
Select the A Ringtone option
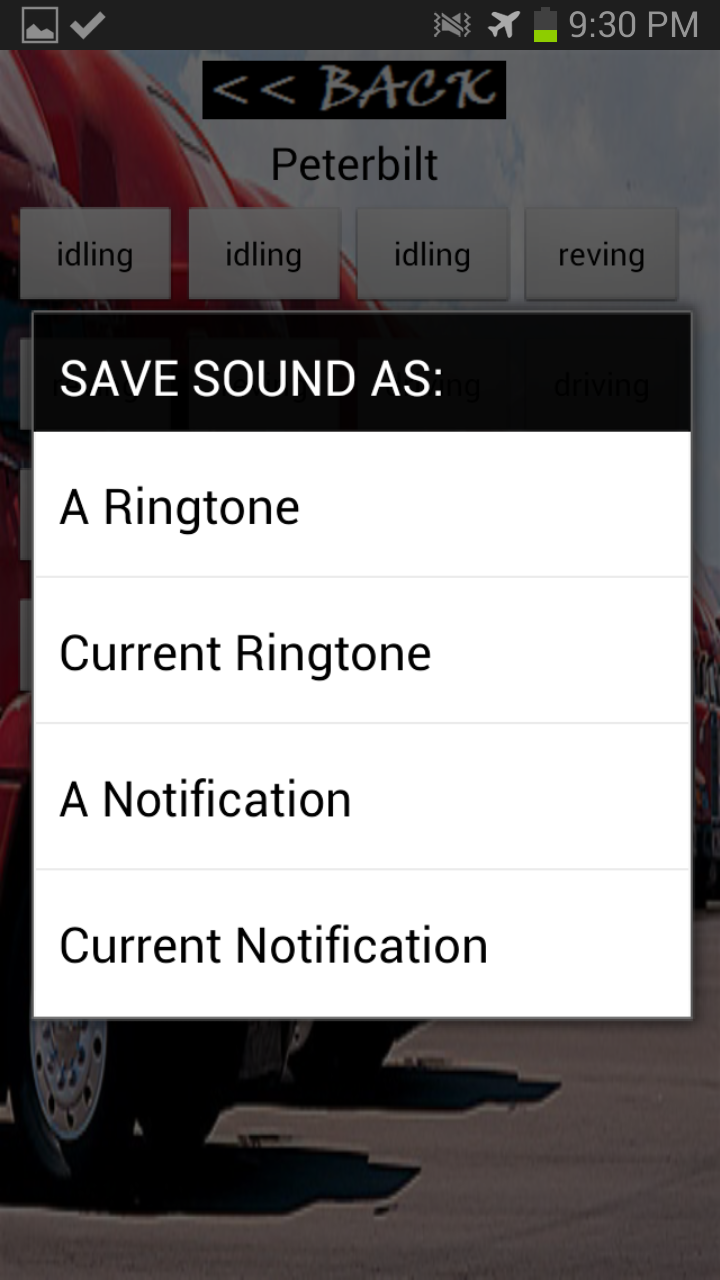360,506
